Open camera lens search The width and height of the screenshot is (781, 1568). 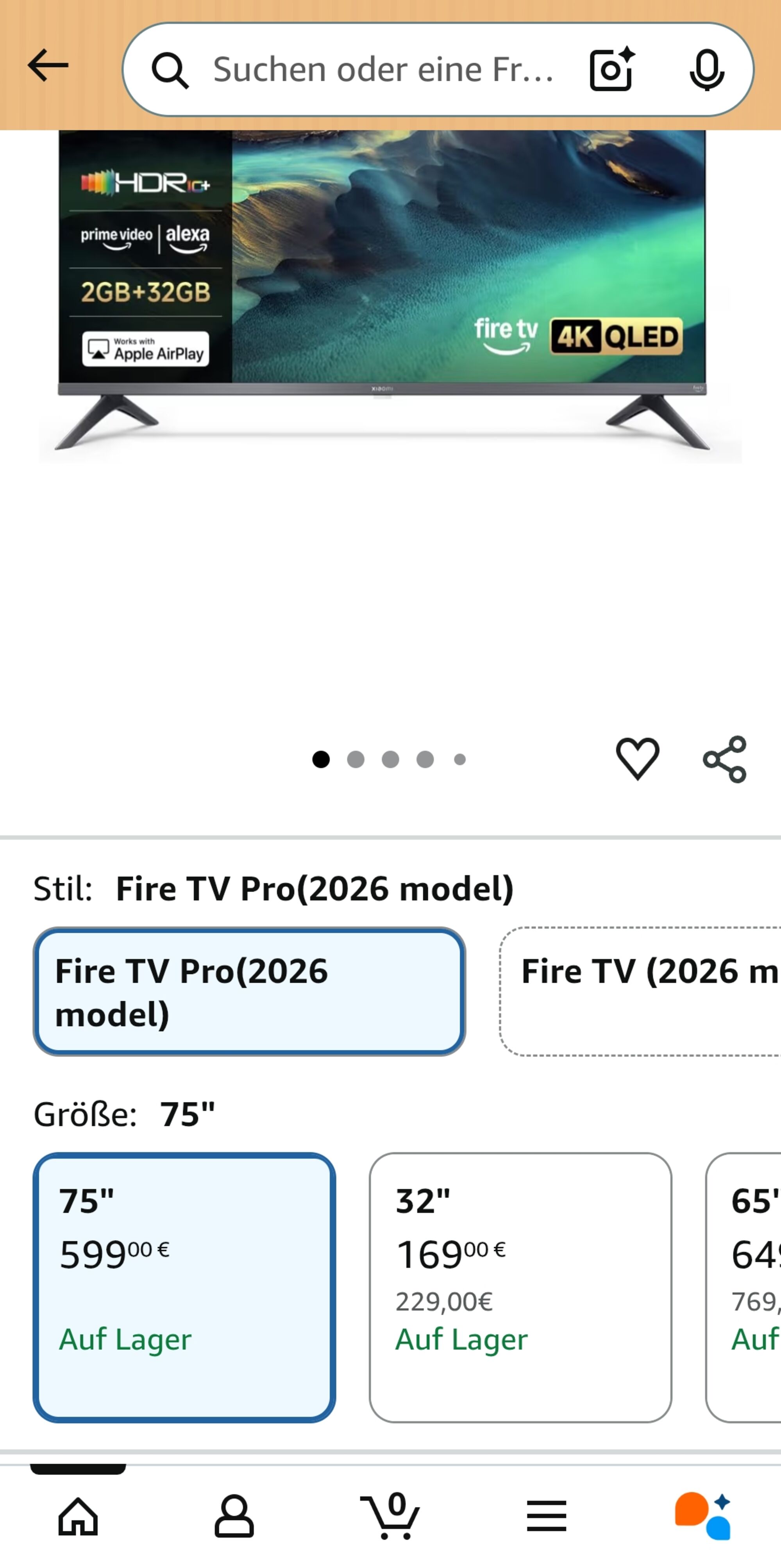coord(611,70)
